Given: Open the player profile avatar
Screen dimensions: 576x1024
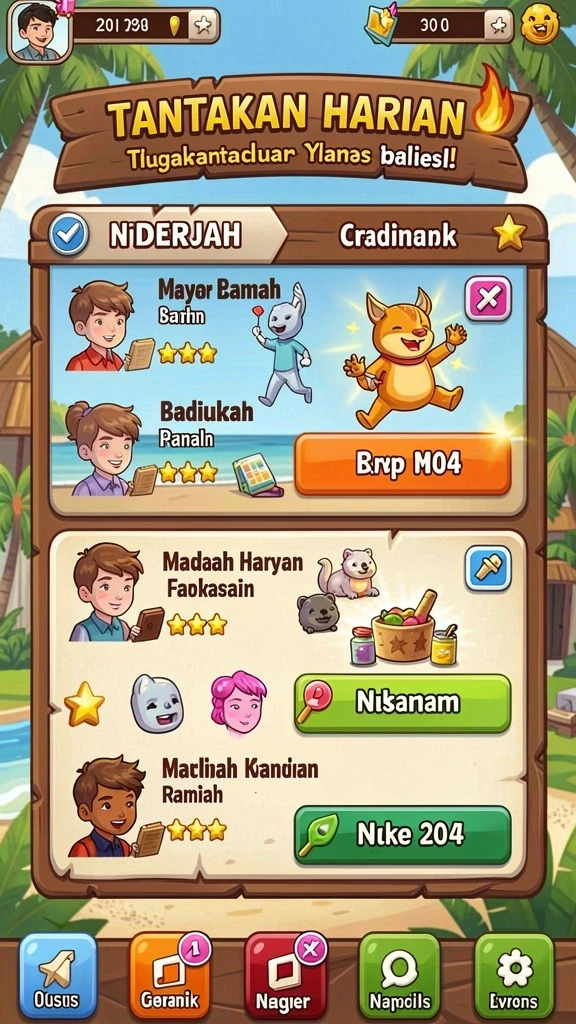Looking at the screenshot, I should 40,30.
